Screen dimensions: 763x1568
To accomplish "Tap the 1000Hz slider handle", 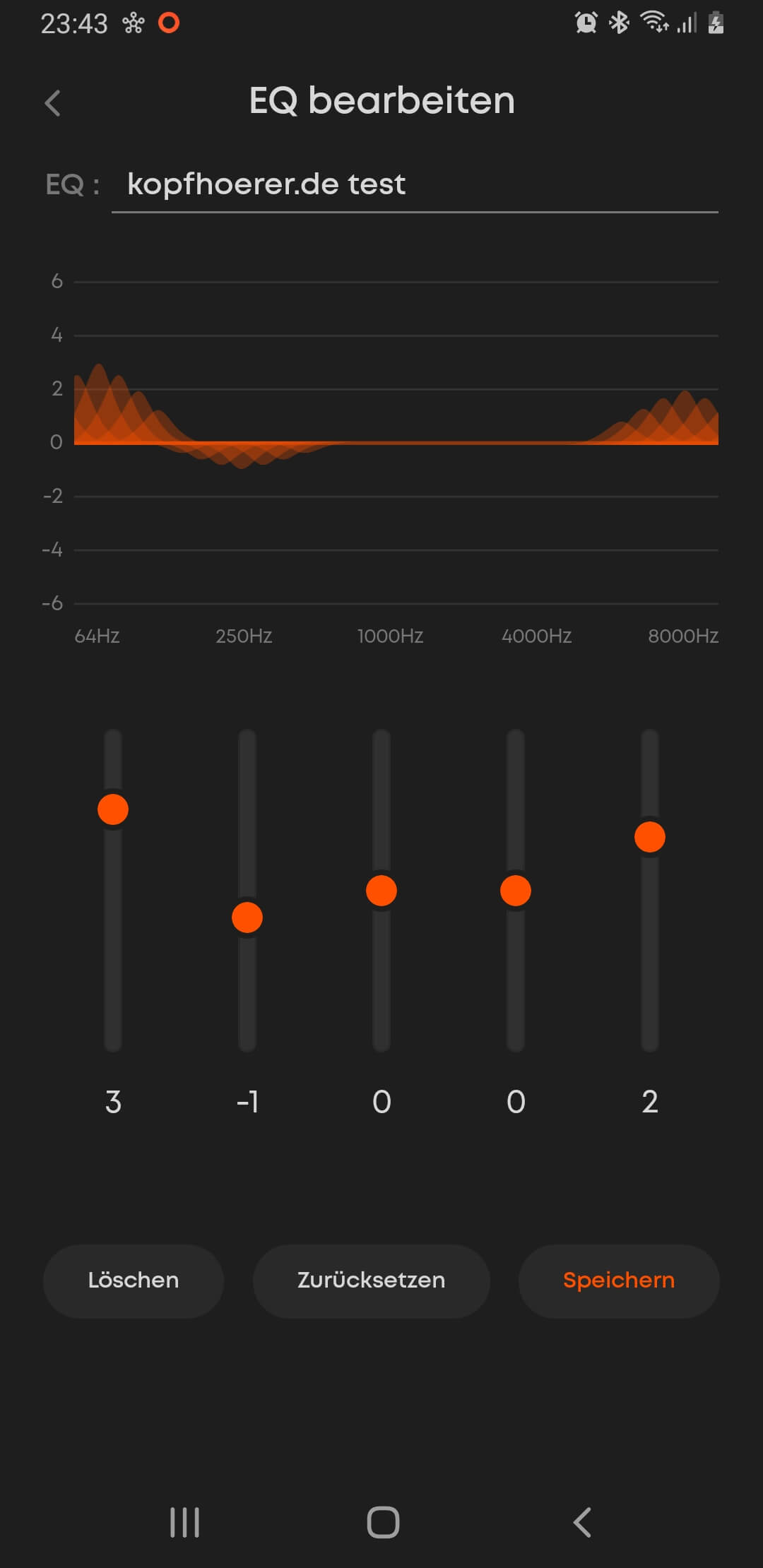I will [x=381, y=891].
